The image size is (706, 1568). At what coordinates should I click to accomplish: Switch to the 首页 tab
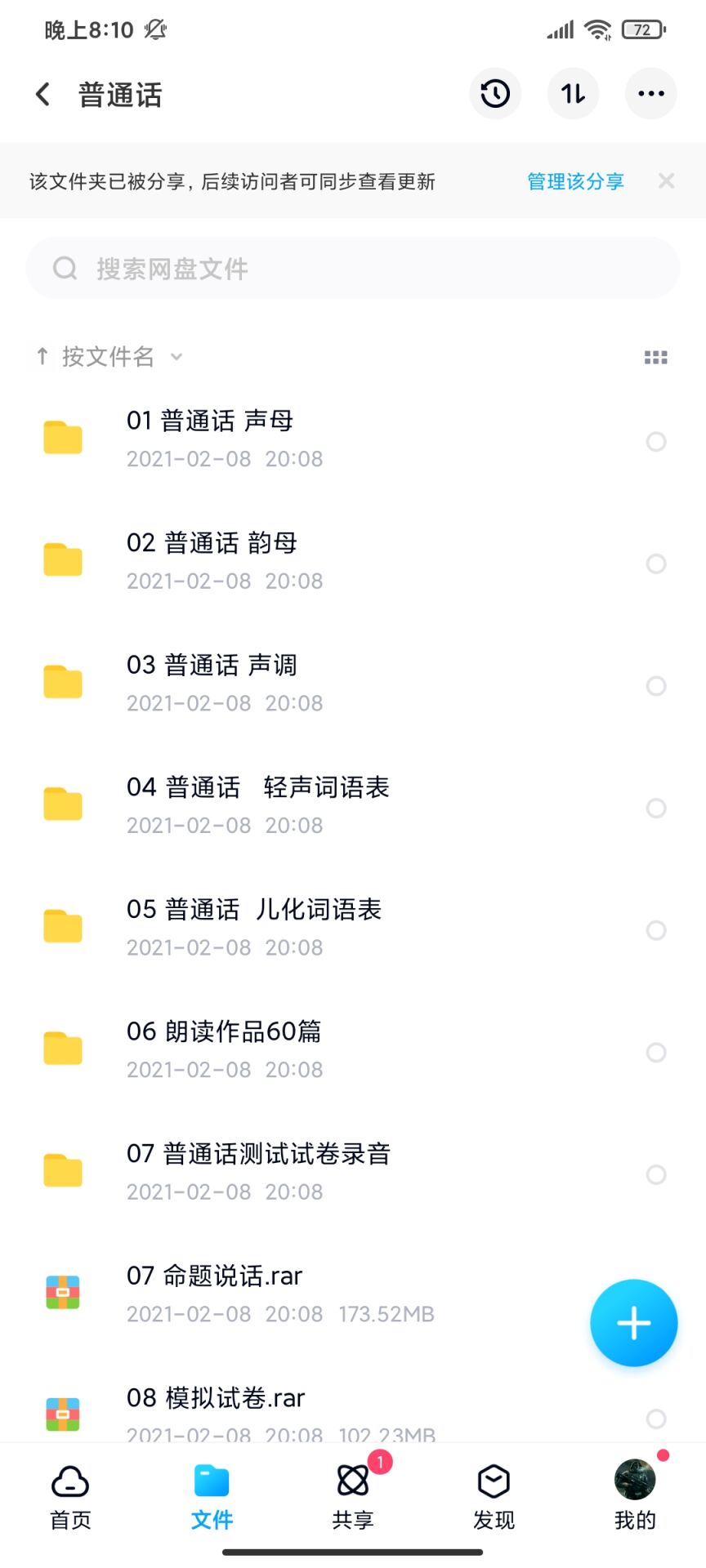70,1498
